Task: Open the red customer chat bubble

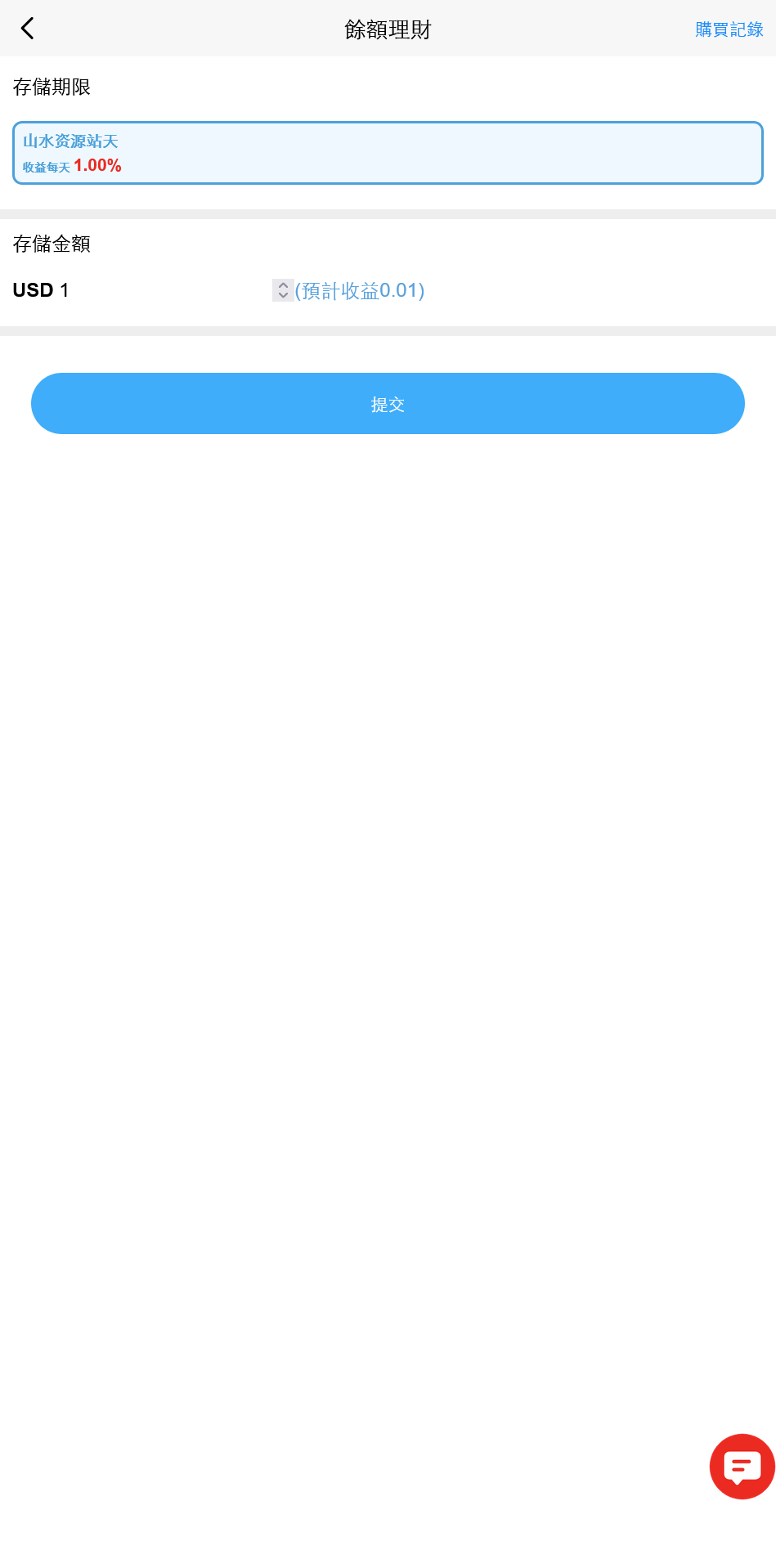Action: 742,1466
